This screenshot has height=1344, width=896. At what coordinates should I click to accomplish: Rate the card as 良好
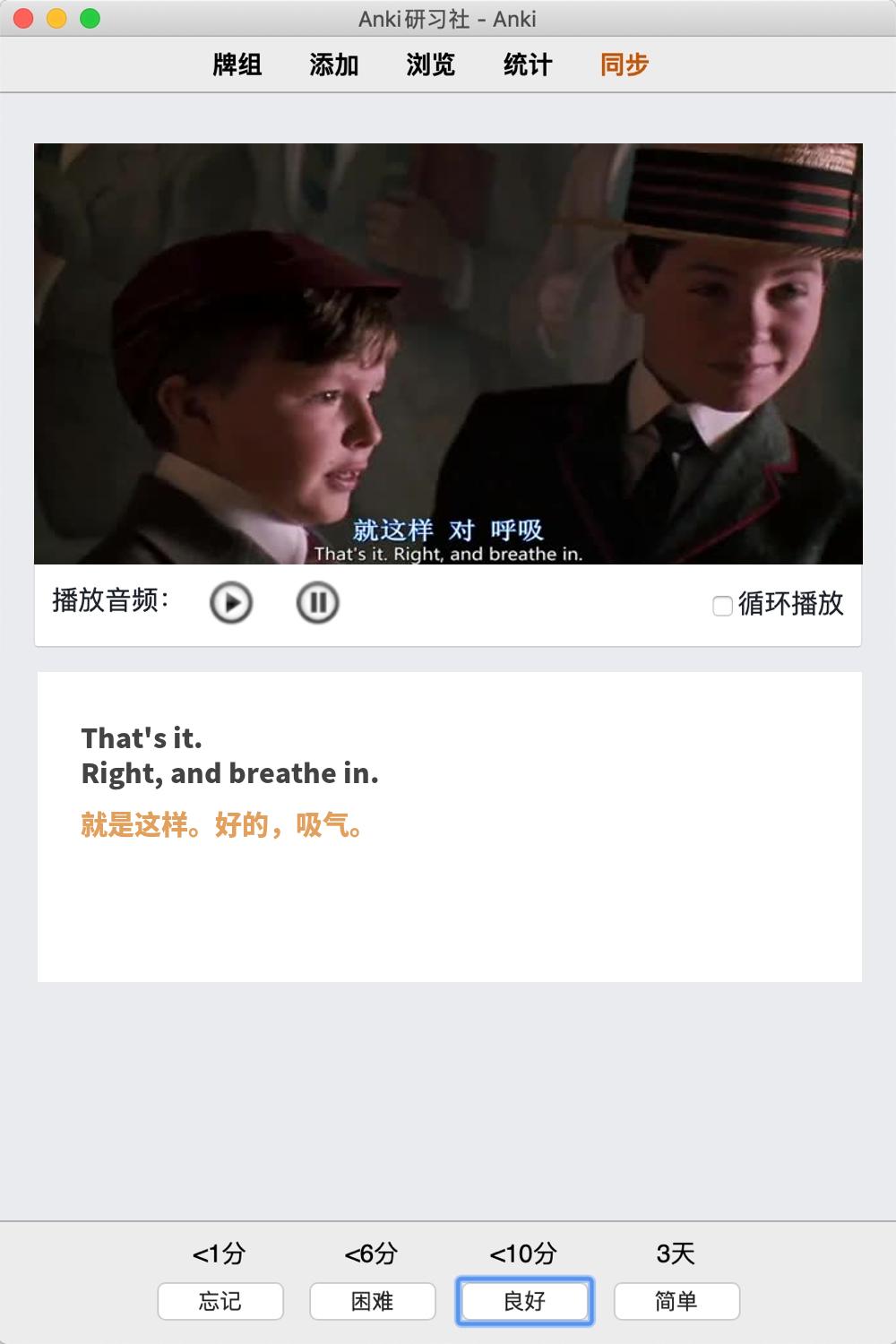click(524, 1301)
